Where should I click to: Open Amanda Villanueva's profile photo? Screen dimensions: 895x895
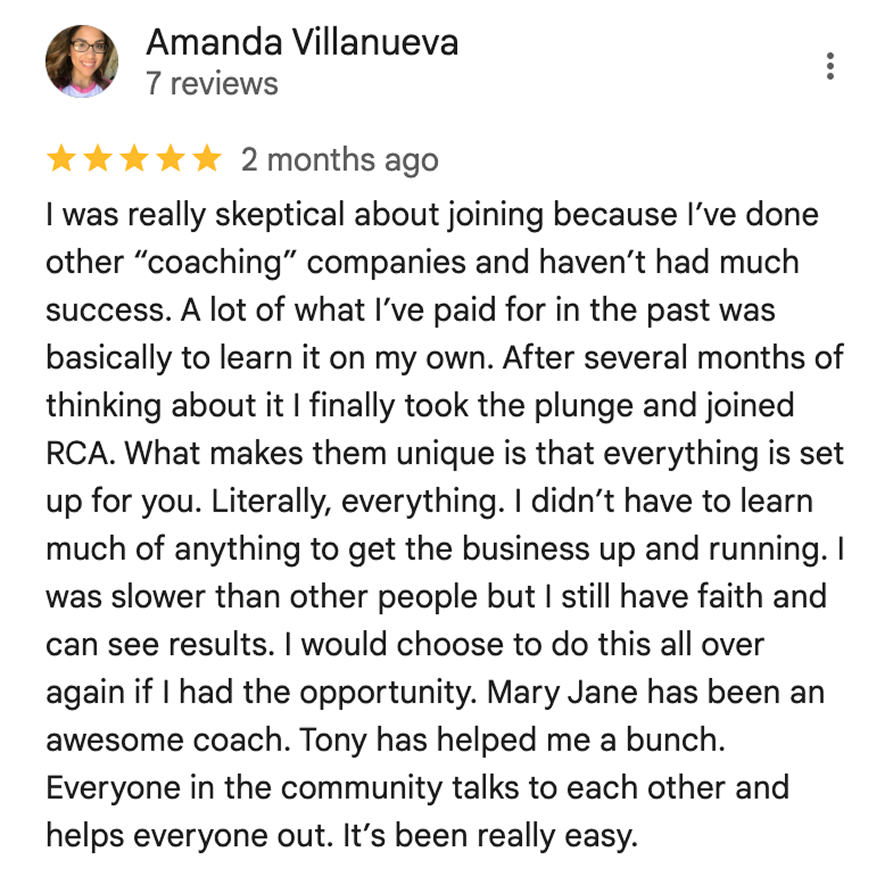click(82, 61)
